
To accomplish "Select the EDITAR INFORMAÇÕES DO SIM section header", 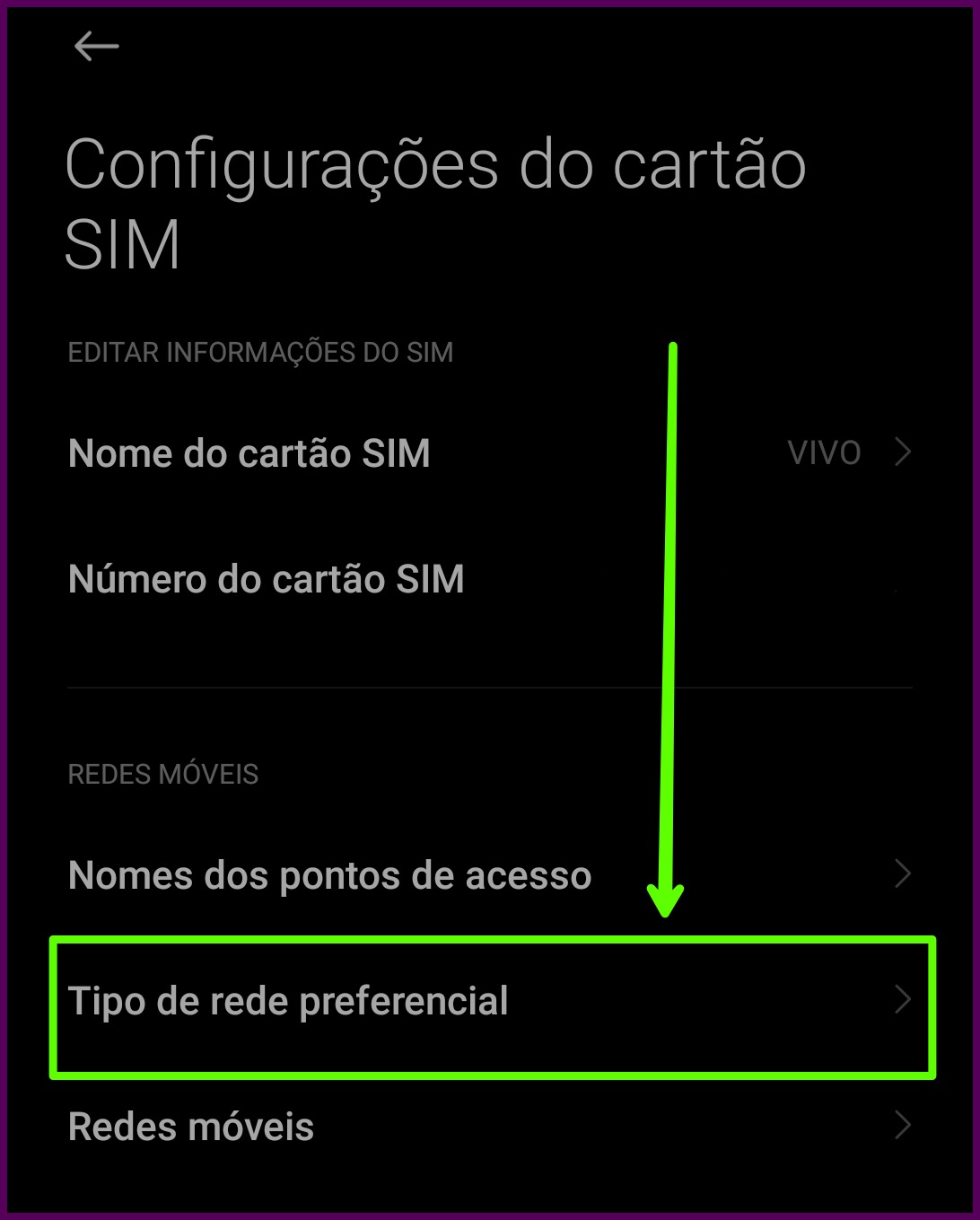I will coord(260,352).
